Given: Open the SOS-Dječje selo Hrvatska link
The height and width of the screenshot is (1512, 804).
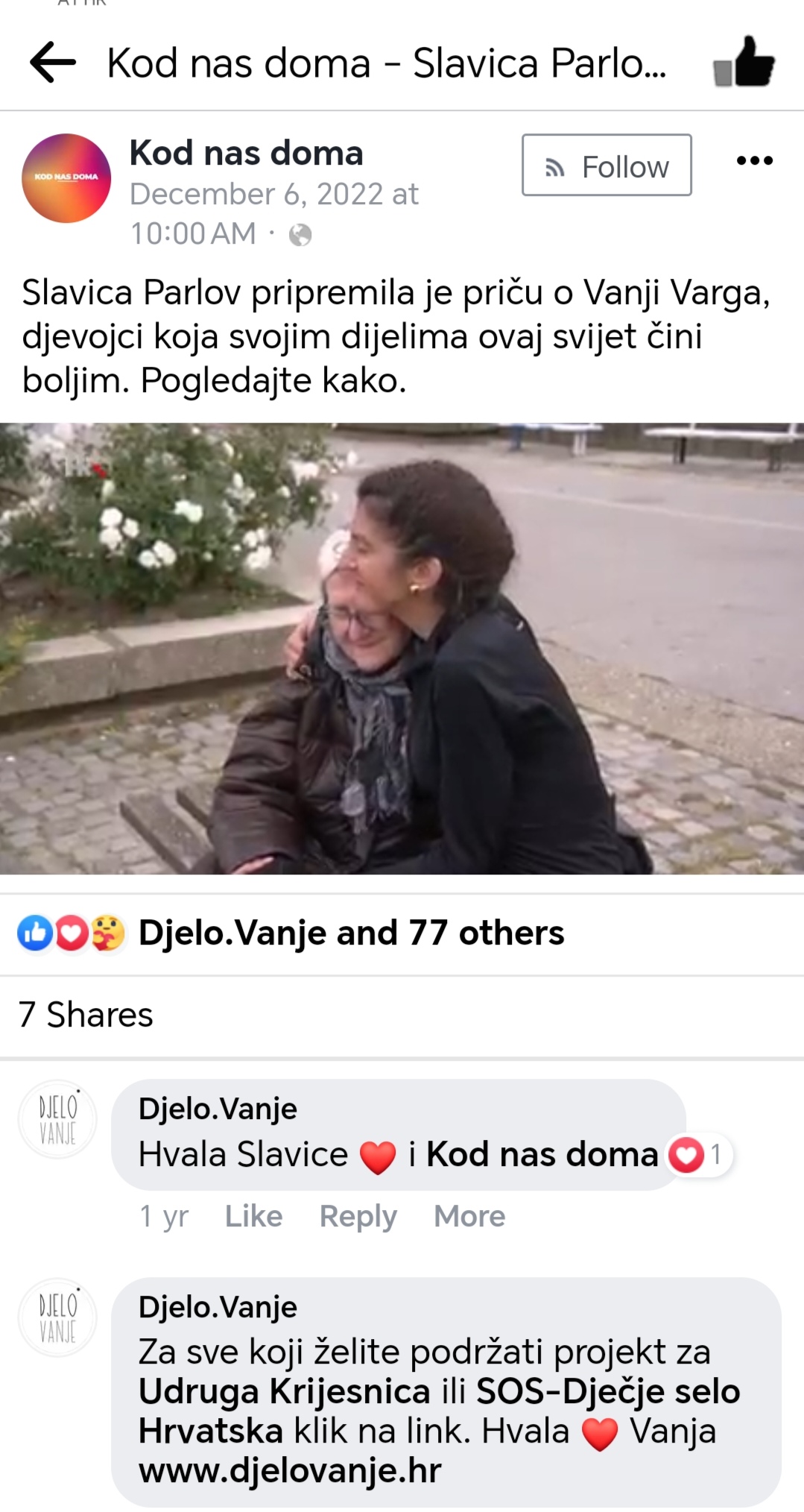Looking at the screenshot, I should pyautogui.click(x=607, y=1391).
